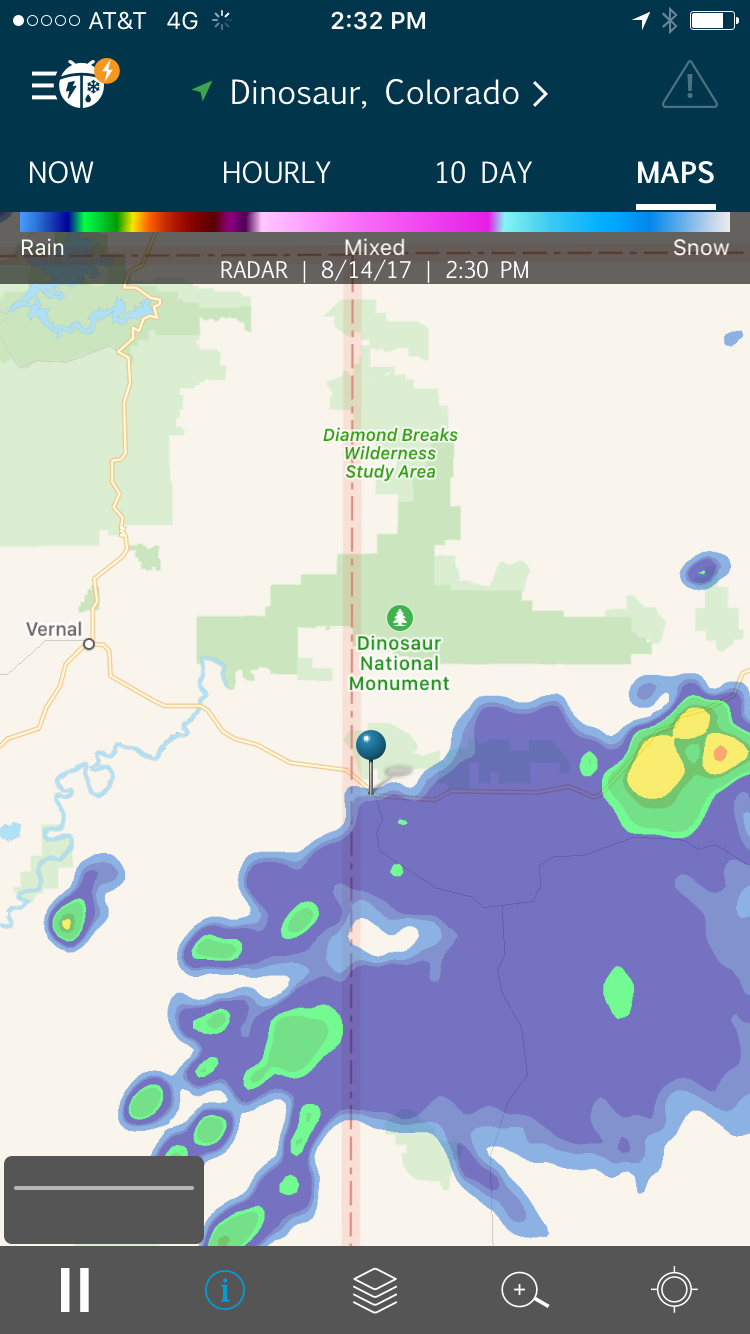750x1334 pixels.
Task: Tap the Dinosaur location pin
Action: [x=370, y=747]
